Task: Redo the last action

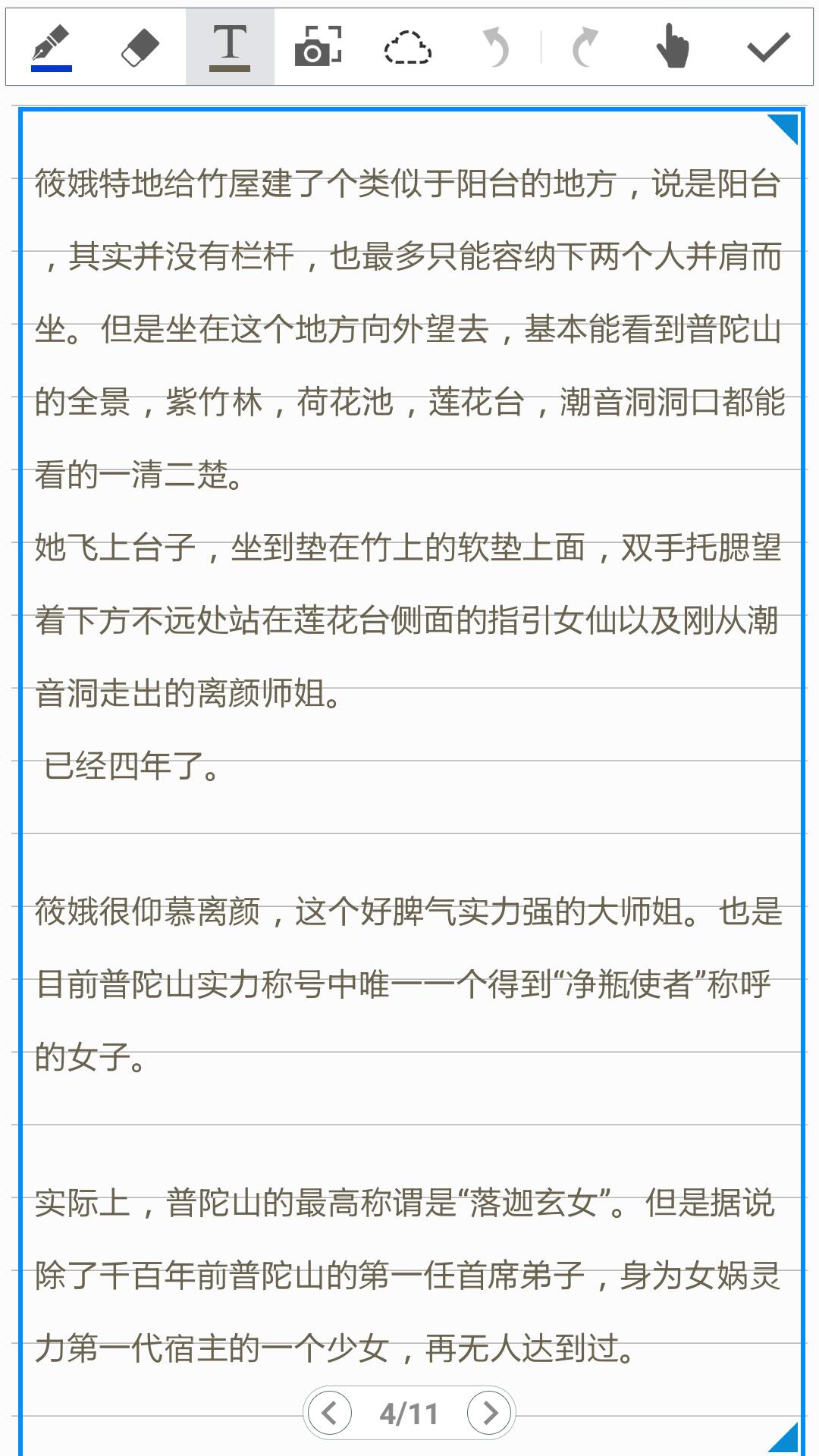Action: pos(585,47)
